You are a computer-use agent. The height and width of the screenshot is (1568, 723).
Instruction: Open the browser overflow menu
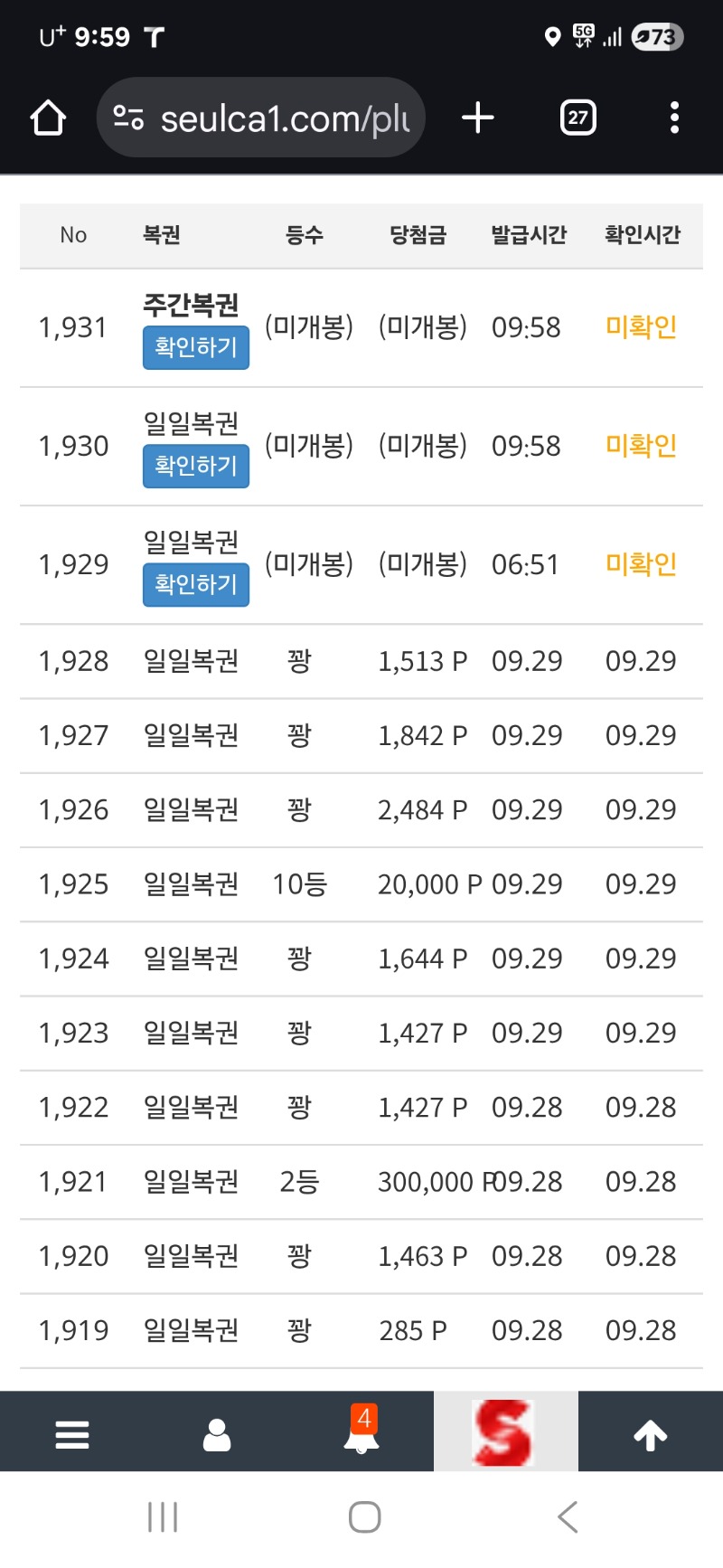point(674,118)
